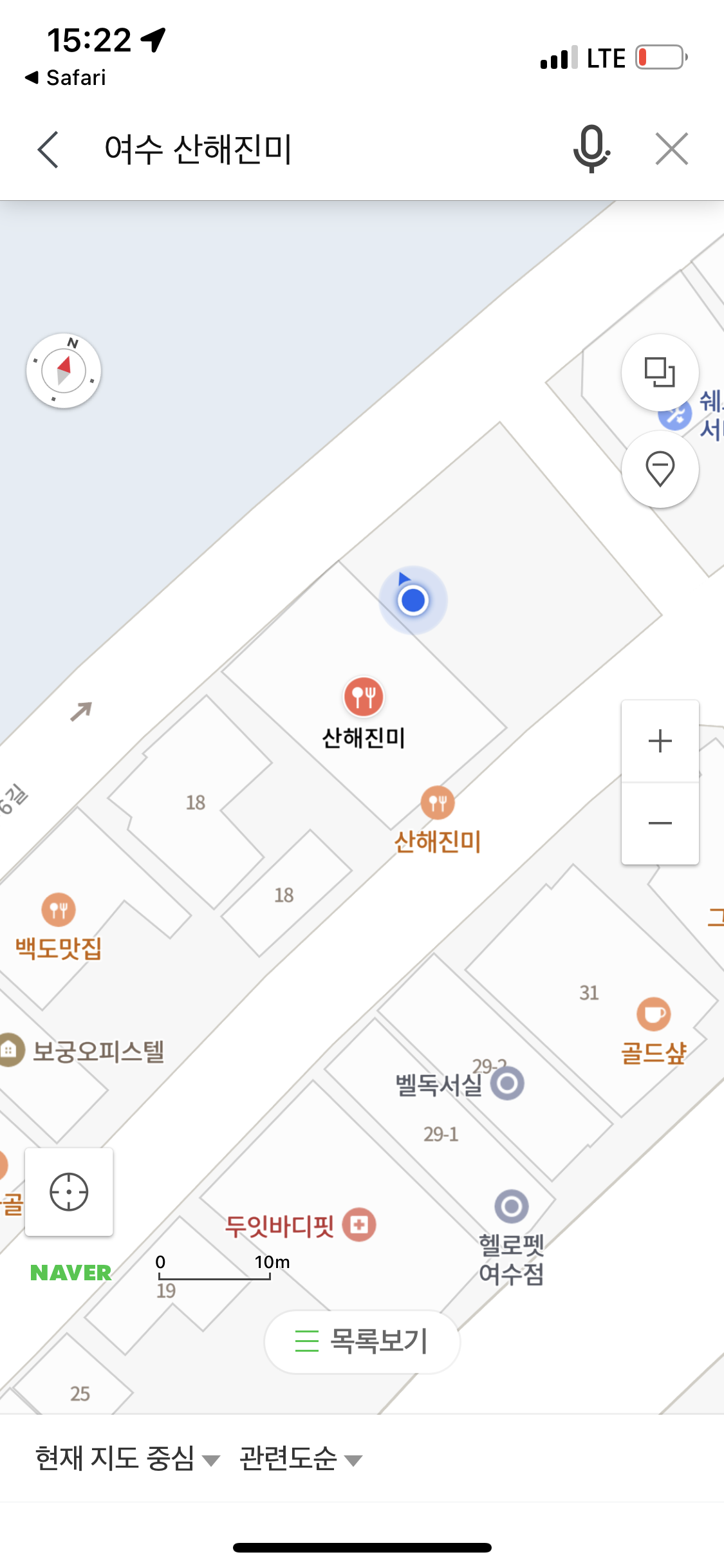Start voice search with the microphone
The height and width of the screenshot is (1568, 724).
point(591,149)
